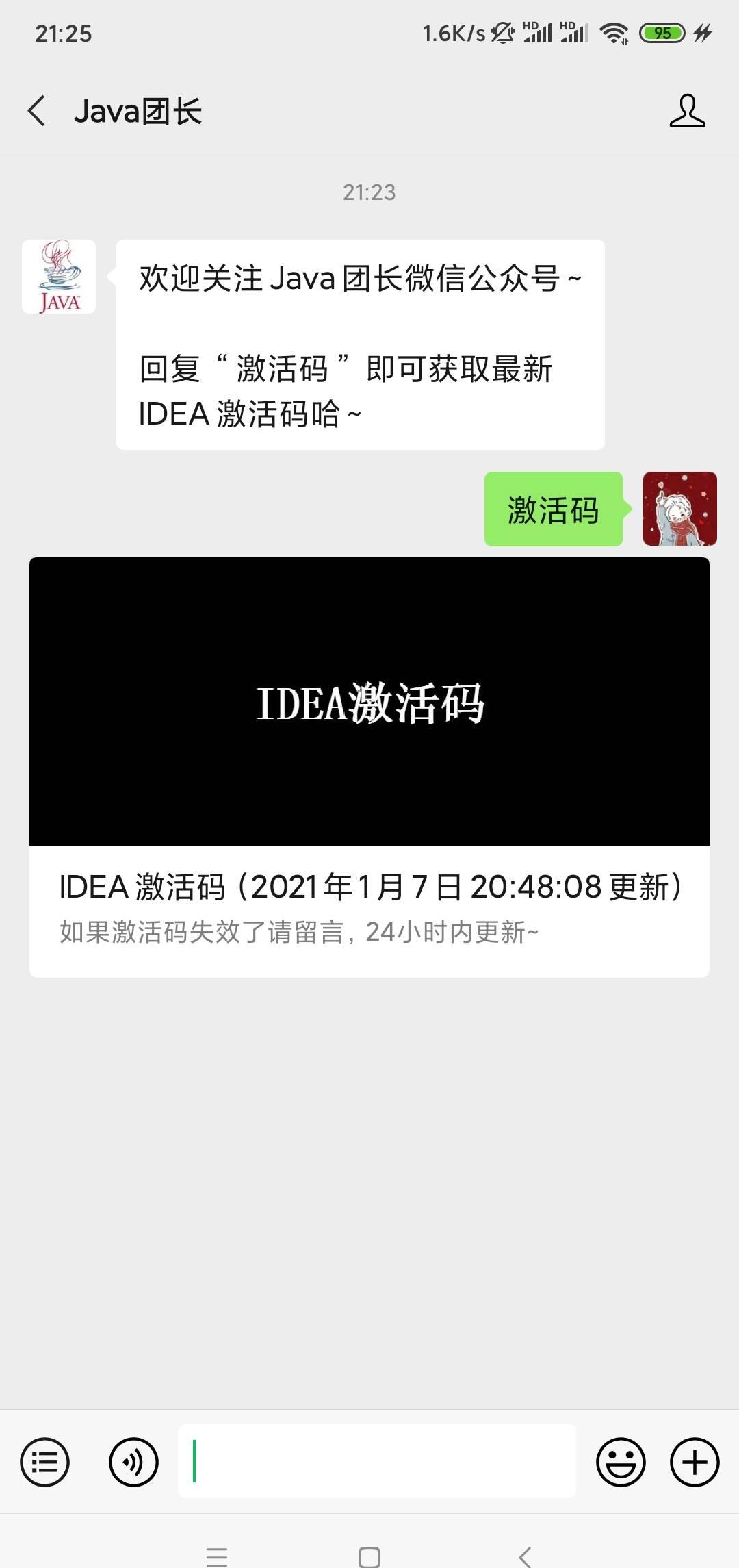Image resolution: width=739 pixels, height=1568 pixels.
Task: Open the IDEA激活码 article card
Action: 369,767
